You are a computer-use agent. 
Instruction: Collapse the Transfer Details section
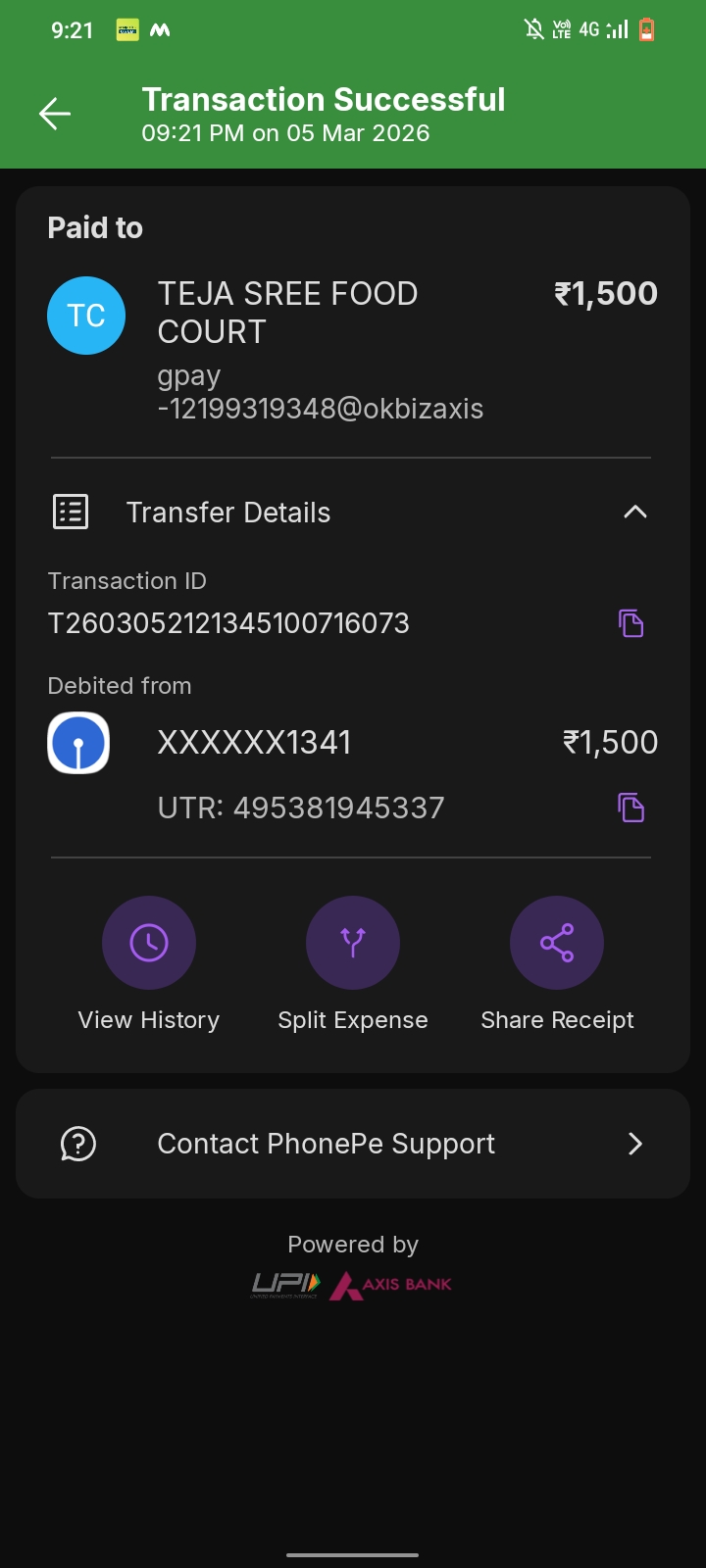(x=634, y=512)
